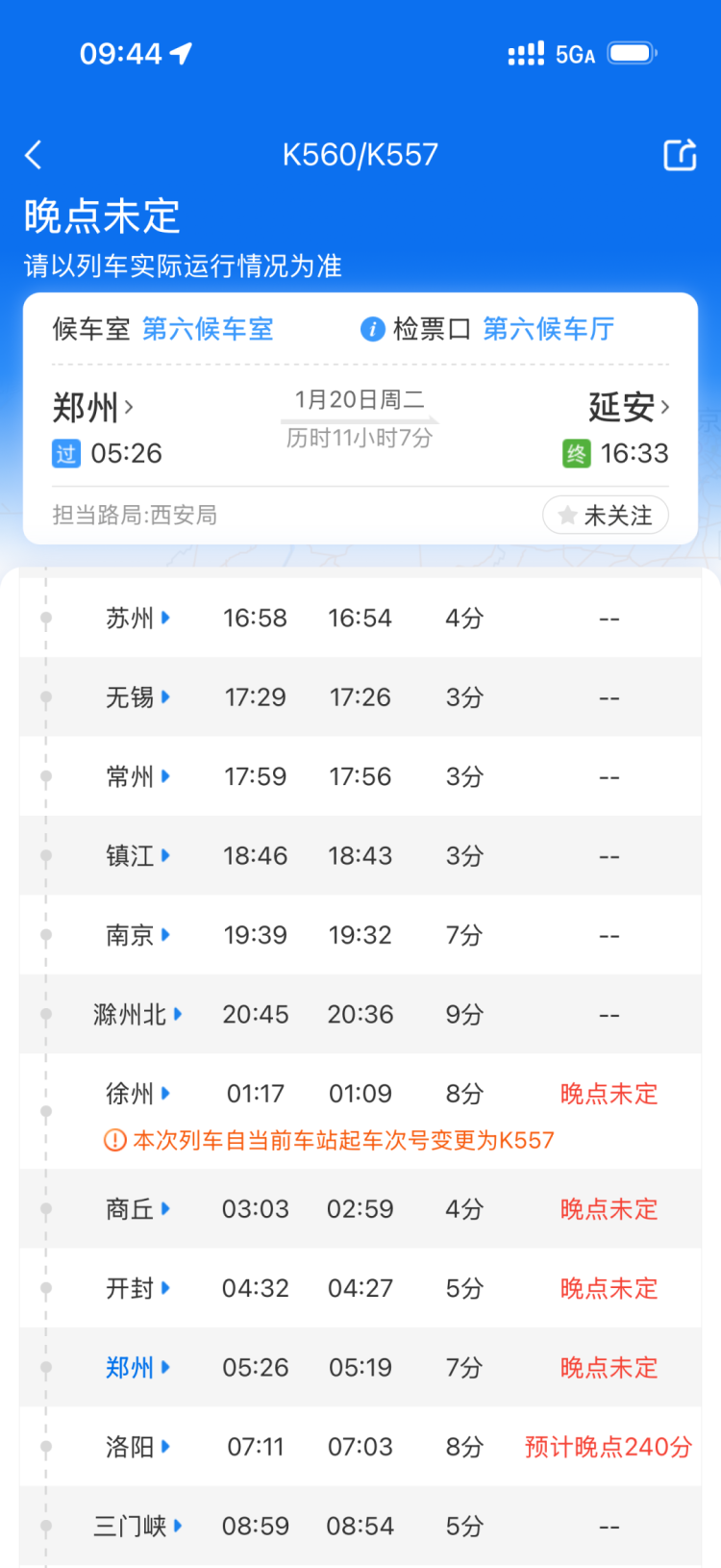Follow this train via 未关注 button
Viewport: 721px width, 1568px height.
tap(606, 516)
